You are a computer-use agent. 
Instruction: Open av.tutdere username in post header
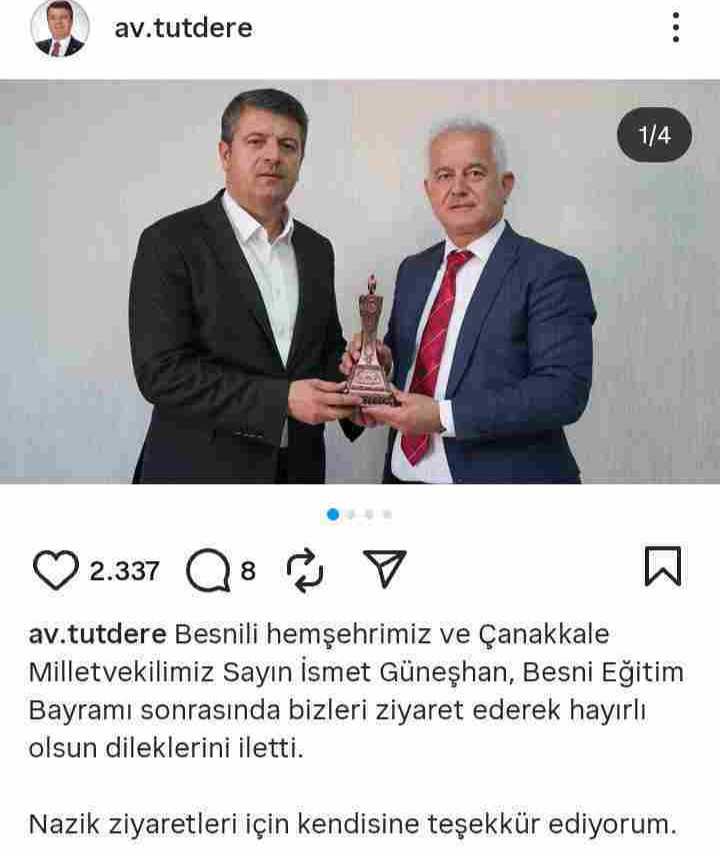coord(183,29)
